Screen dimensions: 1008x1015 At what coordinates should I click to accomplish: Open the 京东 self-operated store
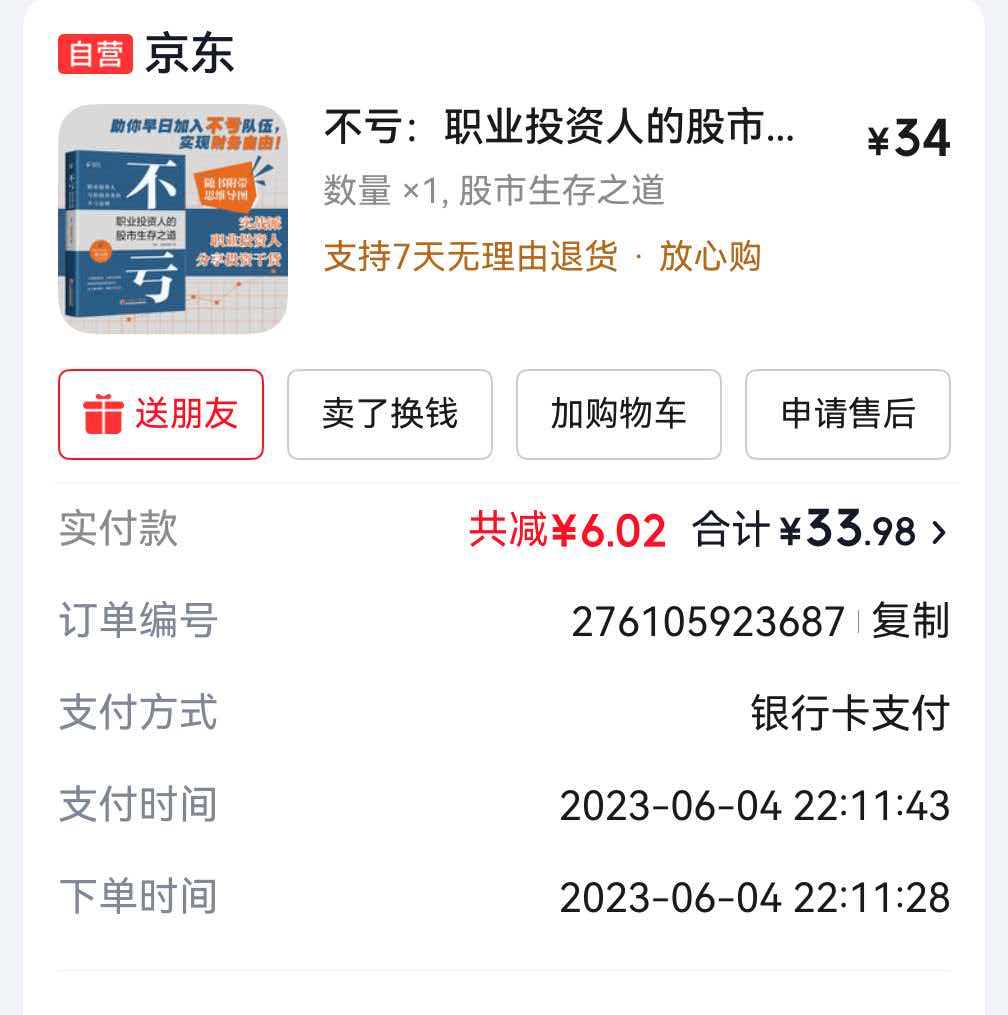[188, 54]
